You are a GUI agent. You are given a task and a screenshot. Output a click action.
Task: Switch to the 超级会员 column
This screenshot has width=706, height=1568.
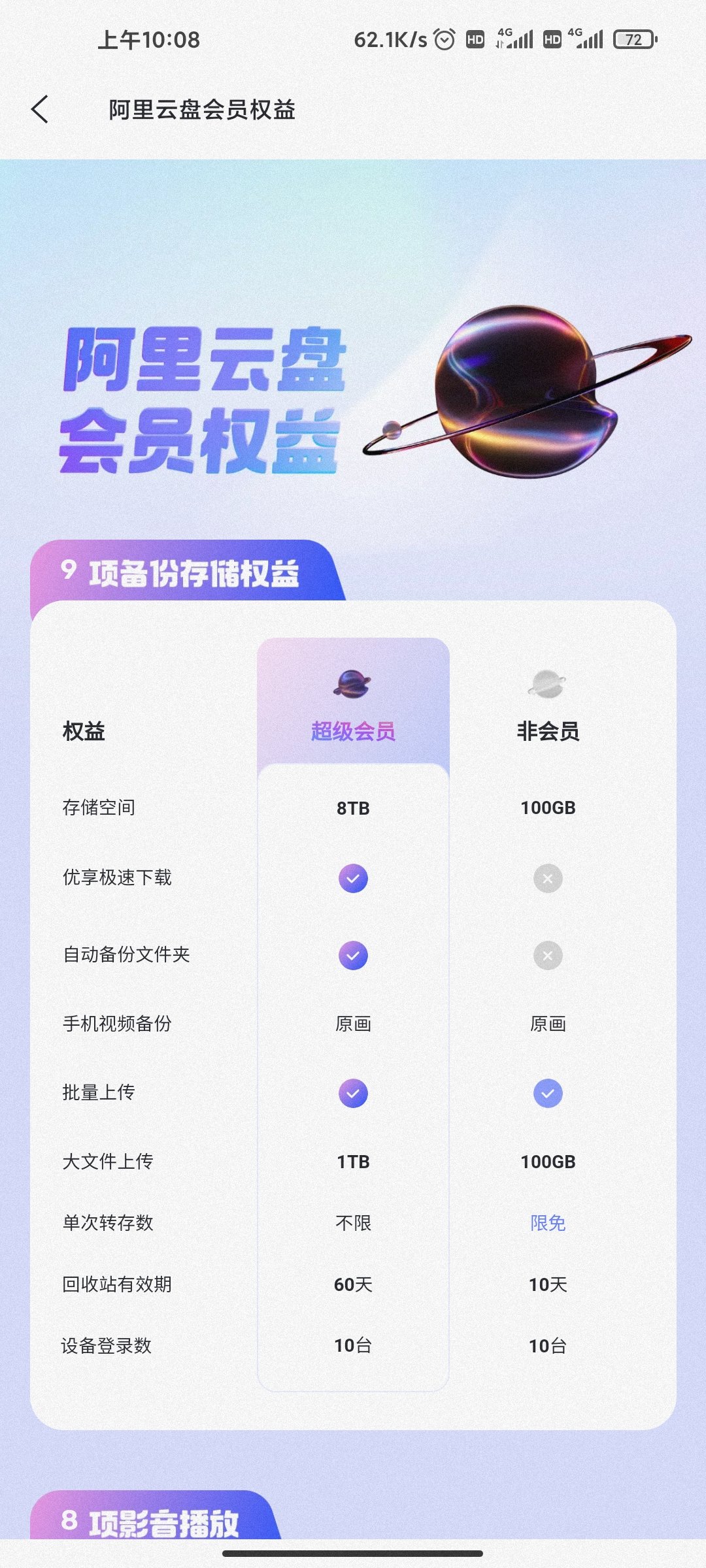coord(353,732)
